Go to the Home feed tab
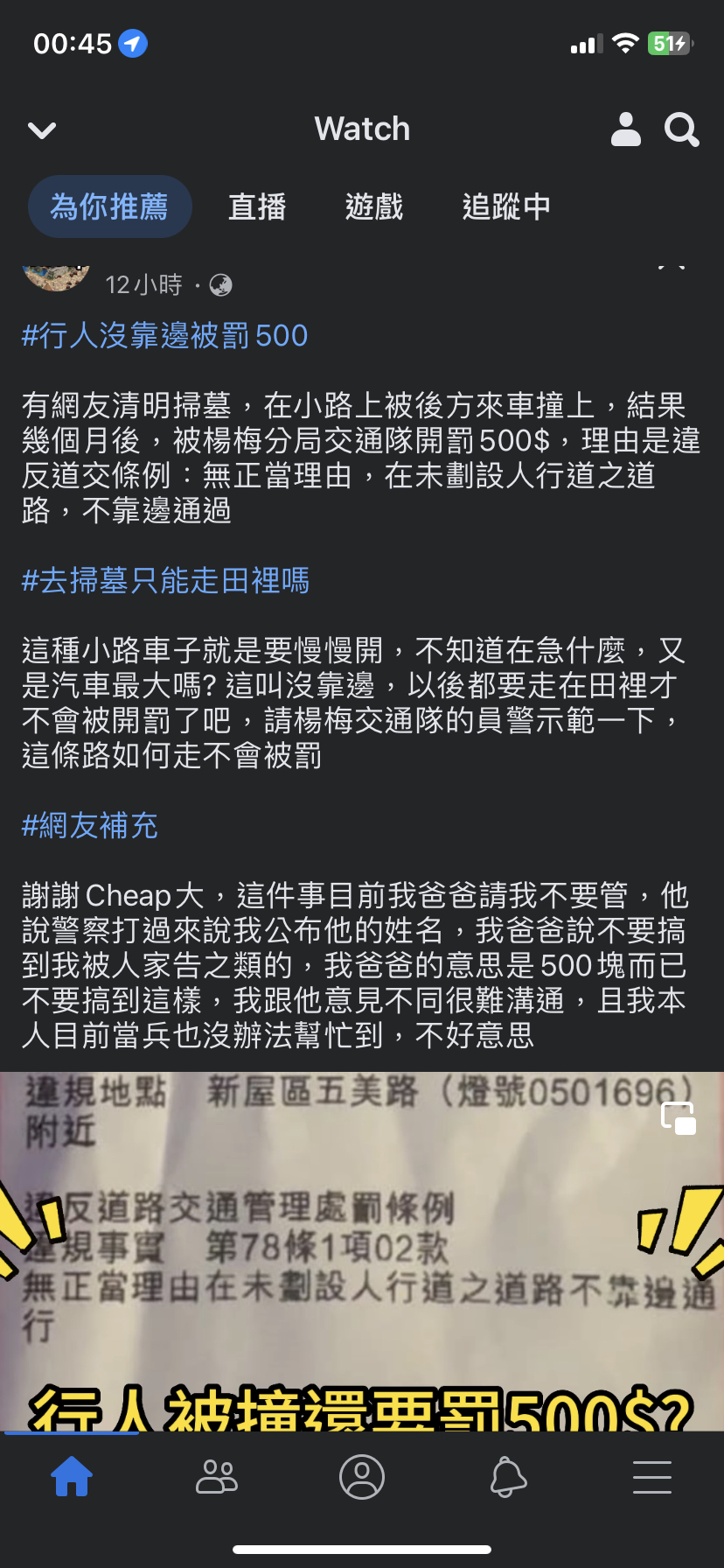 [72, 1477]
